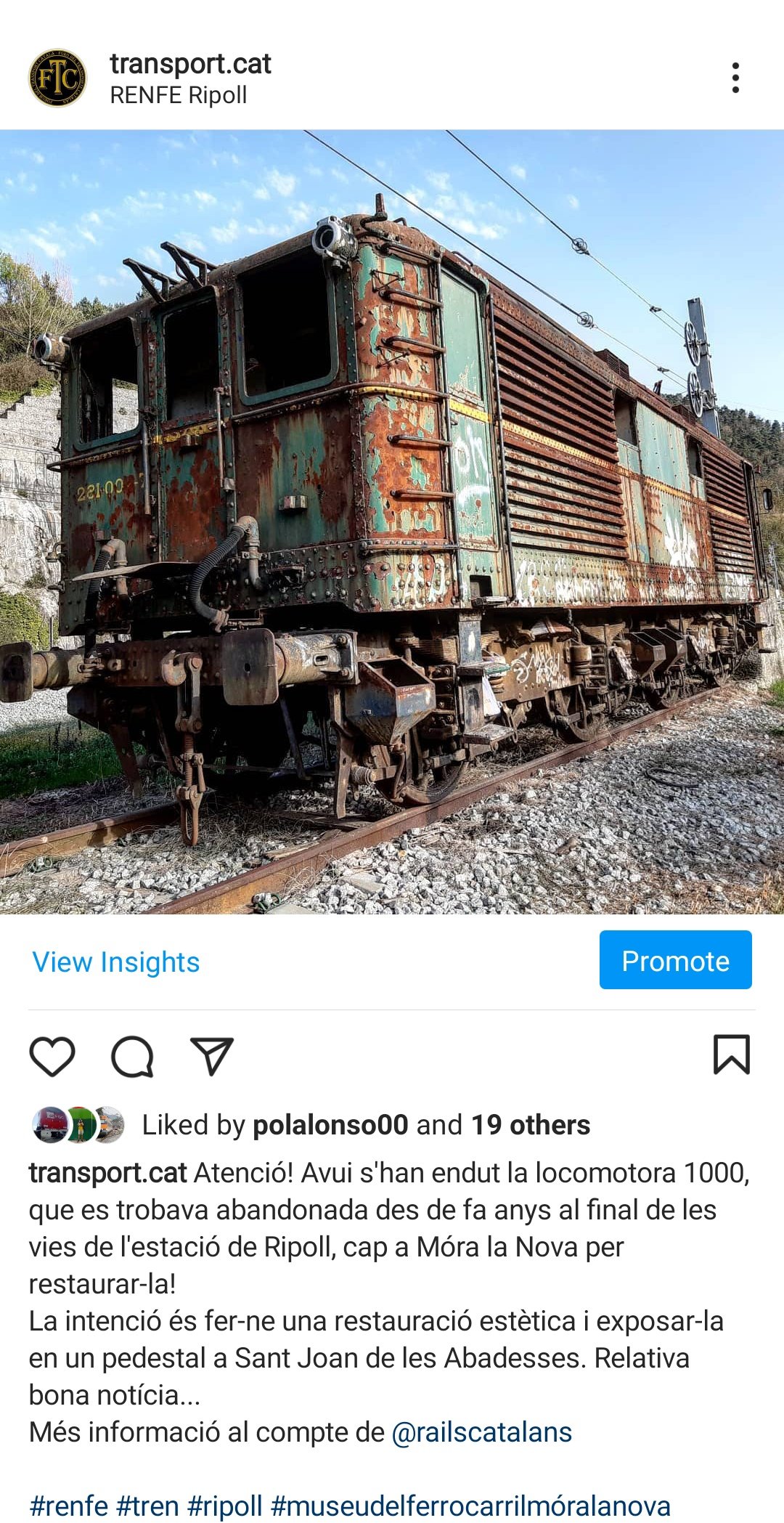Open polalonso00's profile from likes

coord(330,1125)
